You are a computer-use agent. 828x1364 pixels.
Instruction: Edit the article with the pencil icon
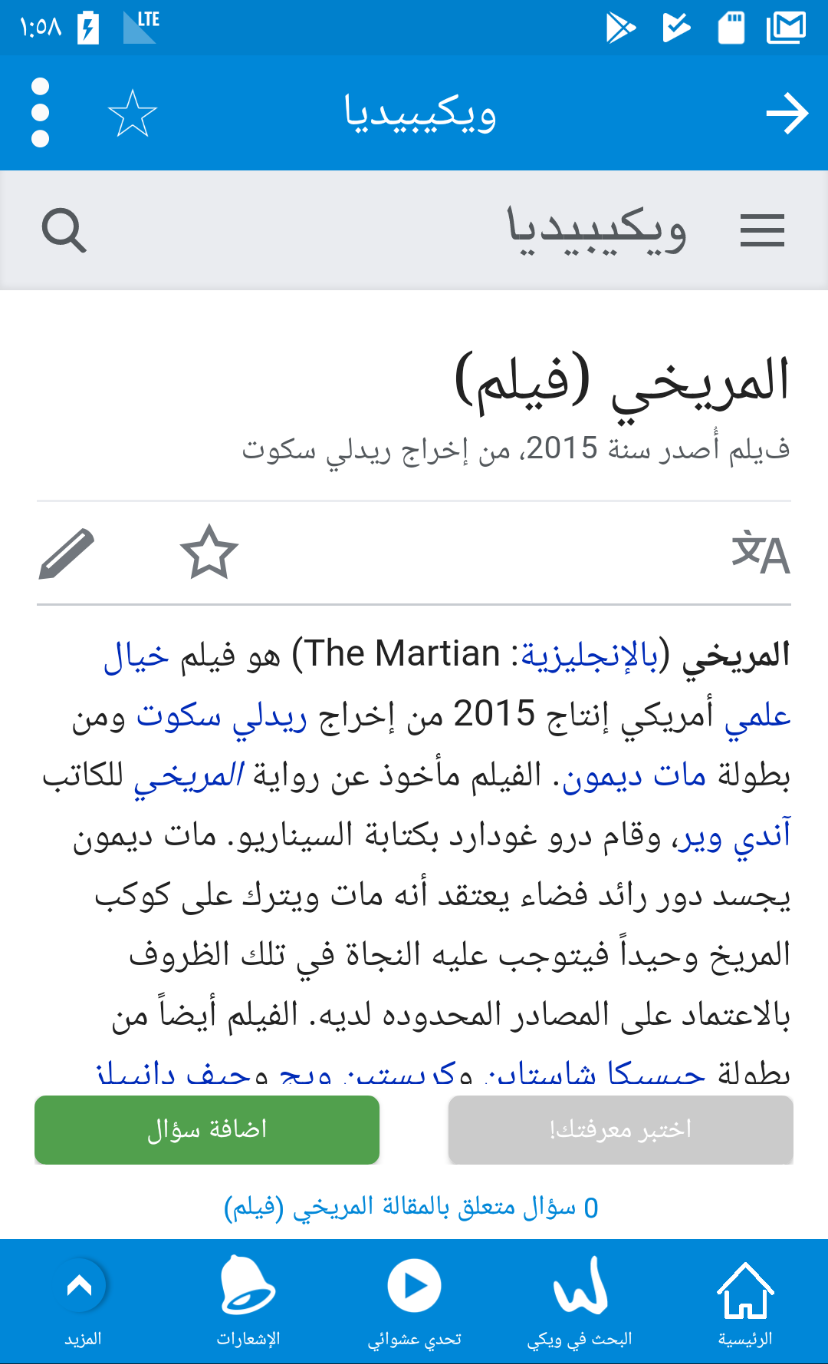pyautogui.click(x=67, y=554)
